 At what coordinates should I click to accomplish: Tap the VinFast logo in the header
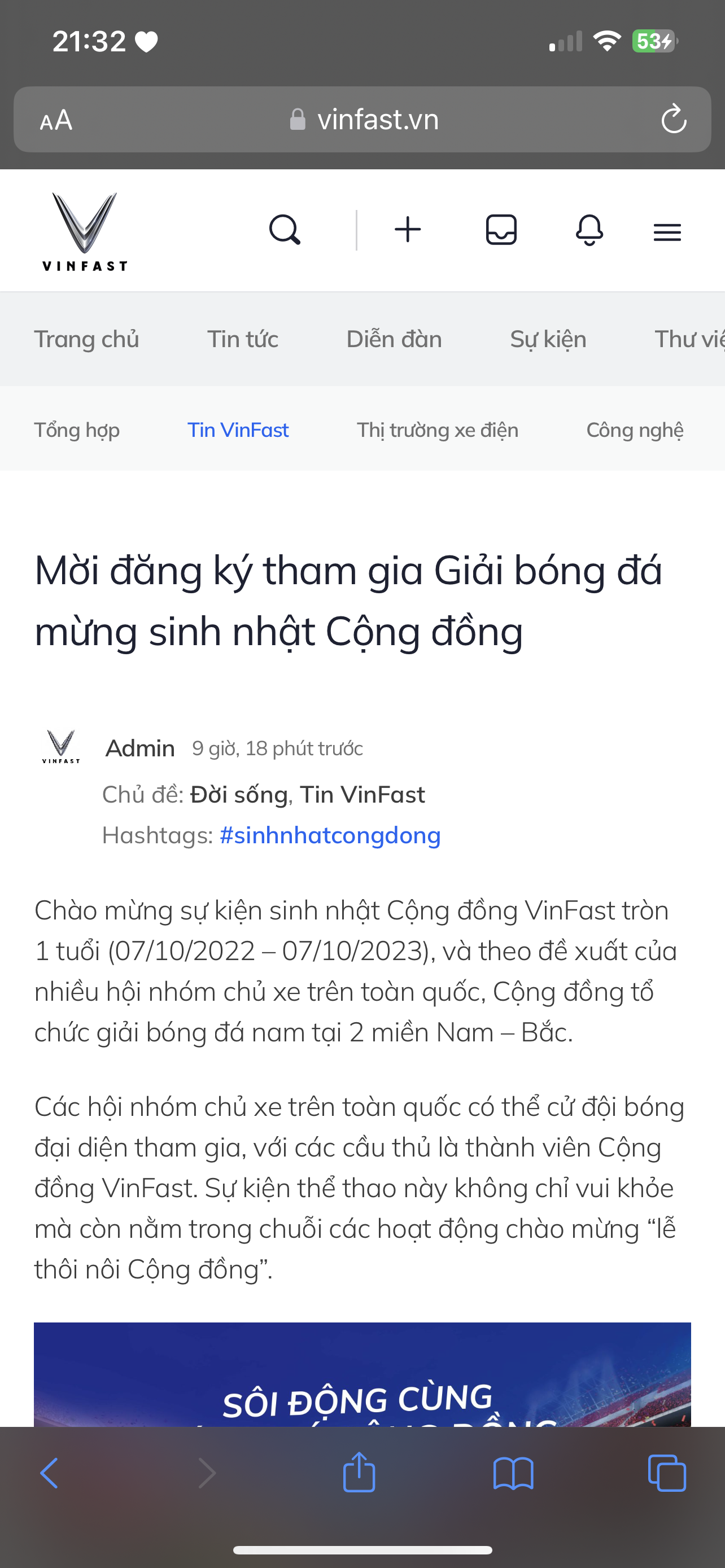point(85,231)
